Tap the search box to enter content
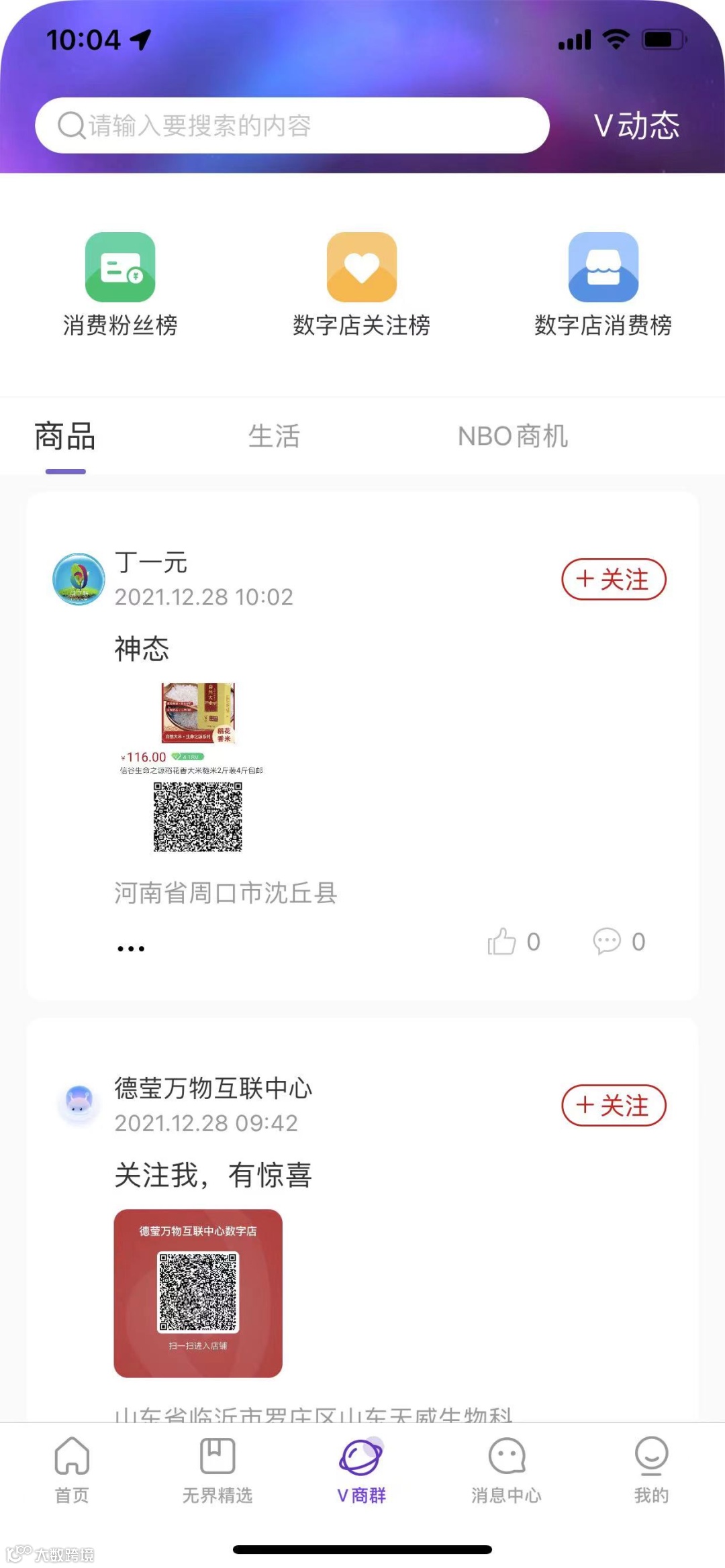 tap(292, 125)
